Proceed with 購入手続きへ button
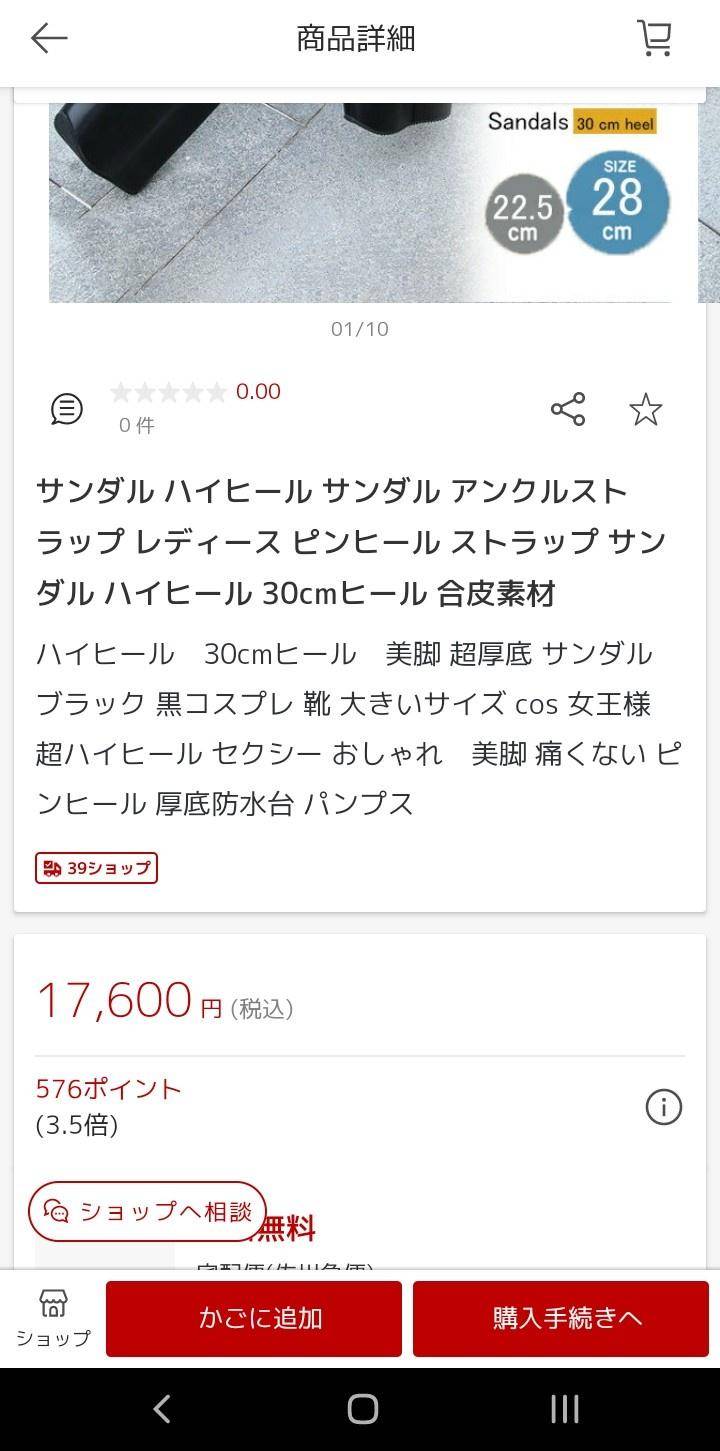 point(560,1318)
